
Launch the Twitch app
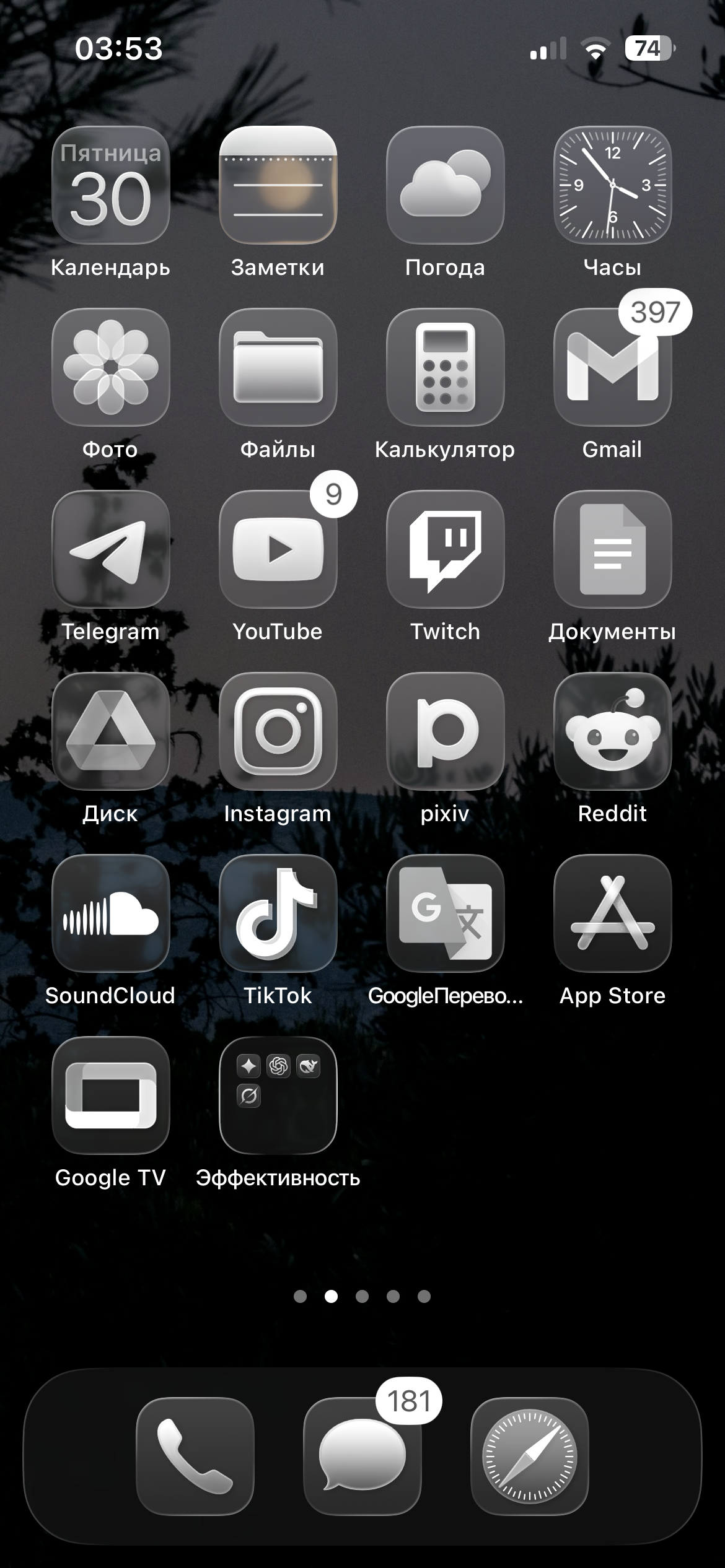click(x=445, y=549)
